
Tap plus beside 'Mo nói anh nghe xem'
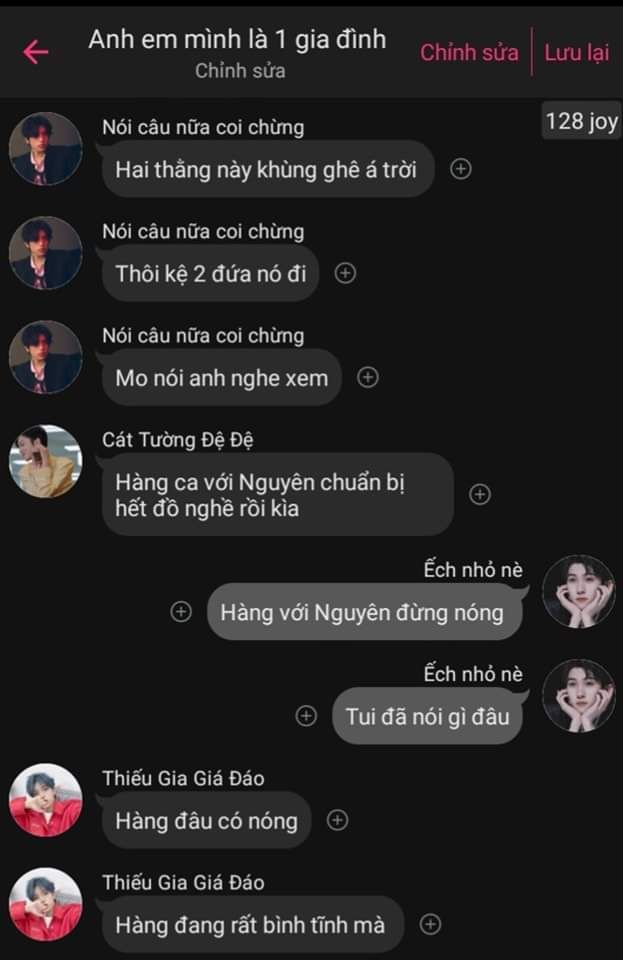[x=368, y=377]
